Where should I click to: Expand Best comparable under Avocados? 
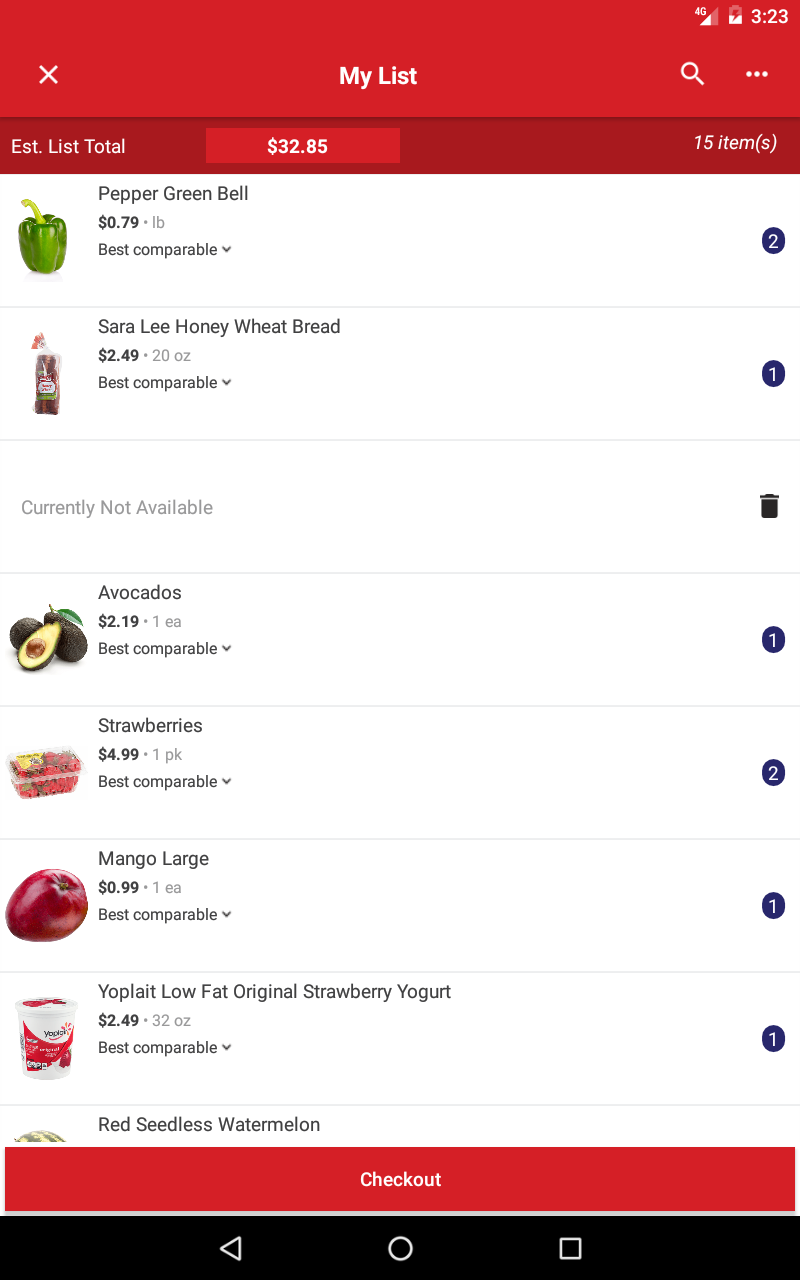[x=165, y=649]
